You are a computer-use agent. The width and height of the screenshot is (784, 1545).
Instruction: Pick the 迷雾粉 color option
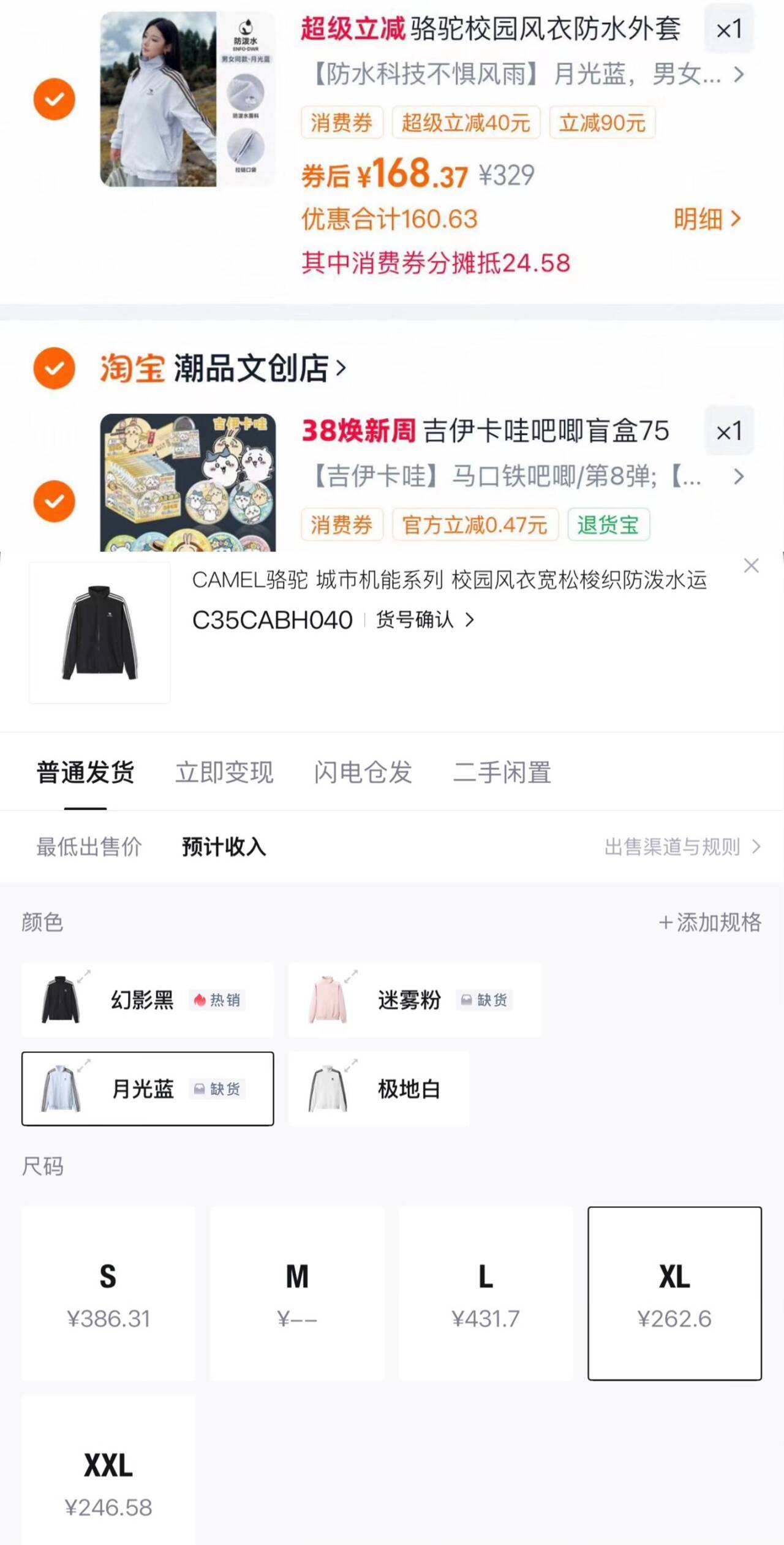[414, 1000]
